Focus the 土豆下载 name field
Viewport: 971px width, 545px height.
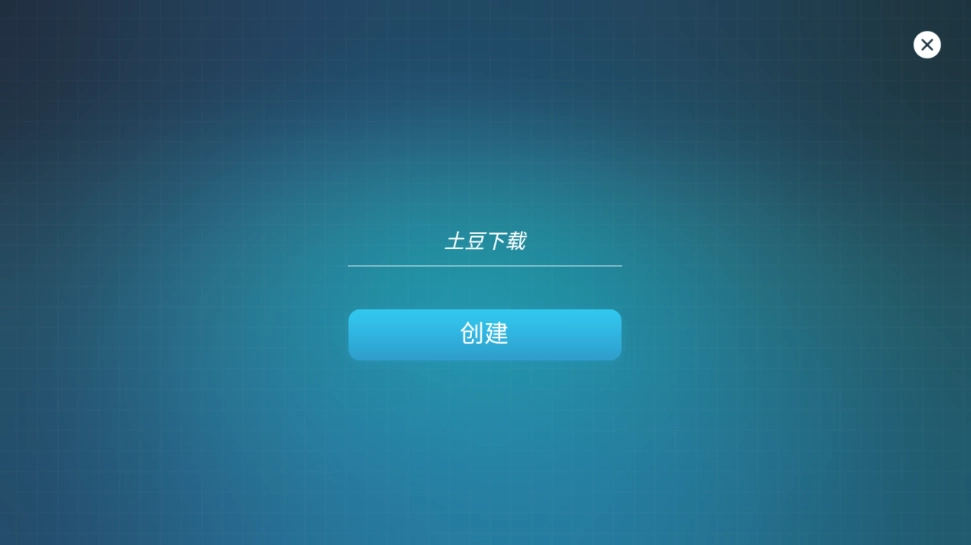tap(484, 242)
